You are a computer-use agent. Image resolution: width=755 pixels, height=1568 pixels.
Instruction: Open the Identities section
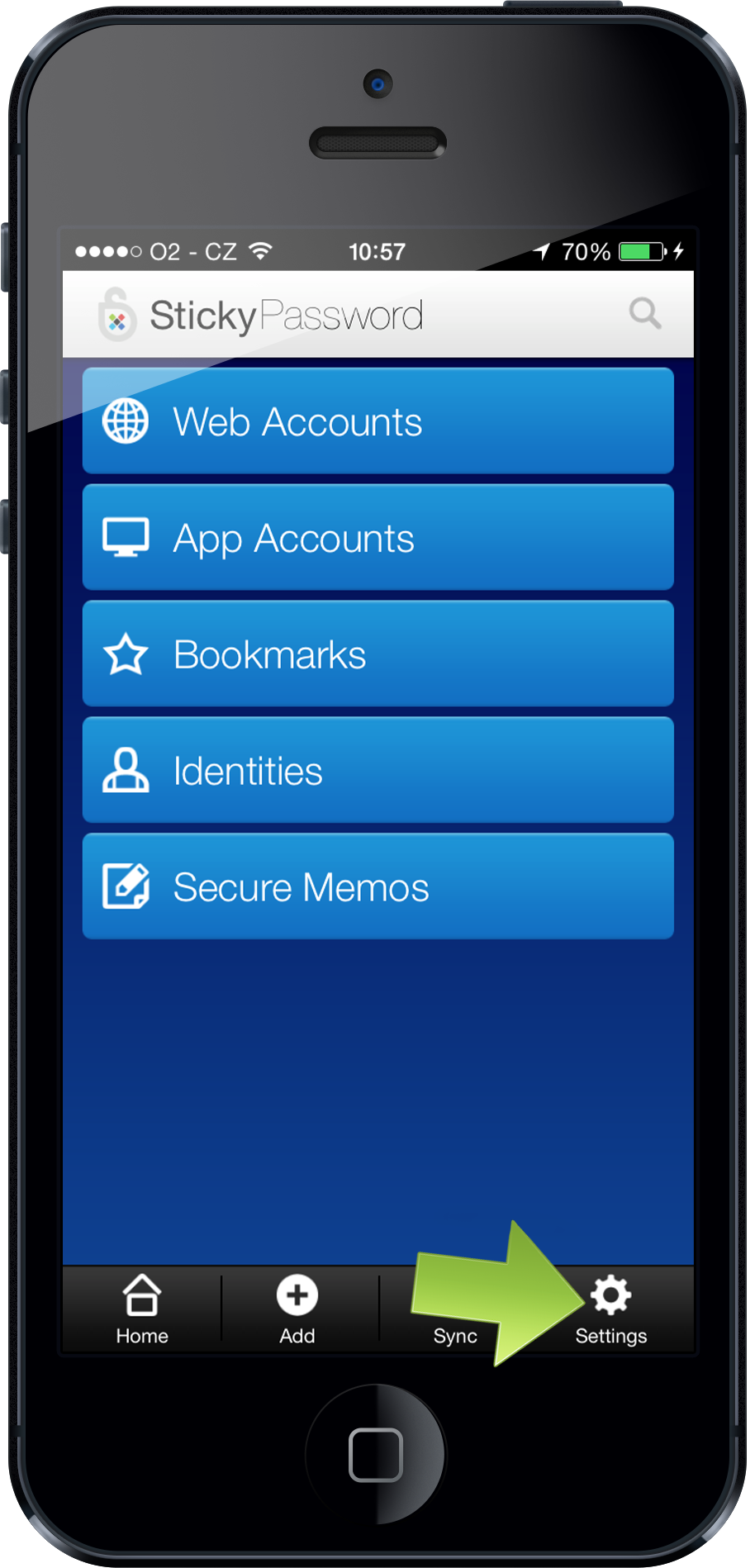pos(378,771)
